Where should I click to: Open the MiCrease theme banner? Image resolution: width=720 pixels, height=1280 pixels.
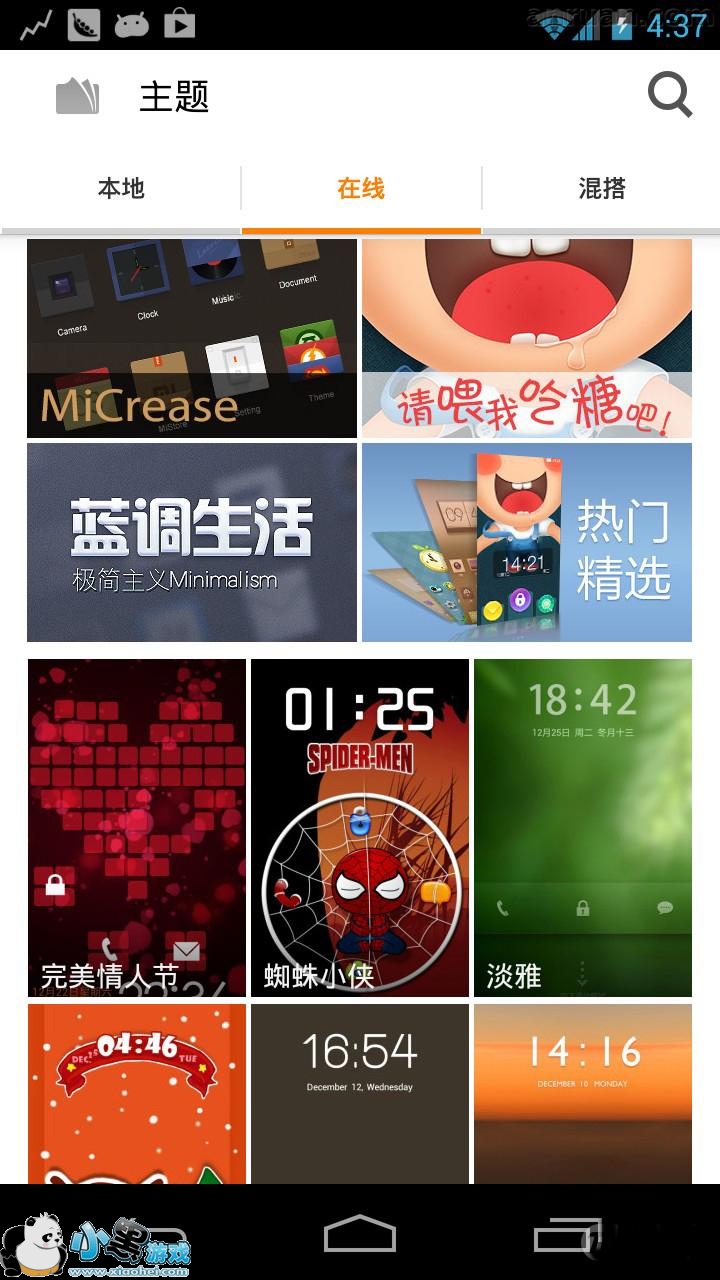(192, 338)
